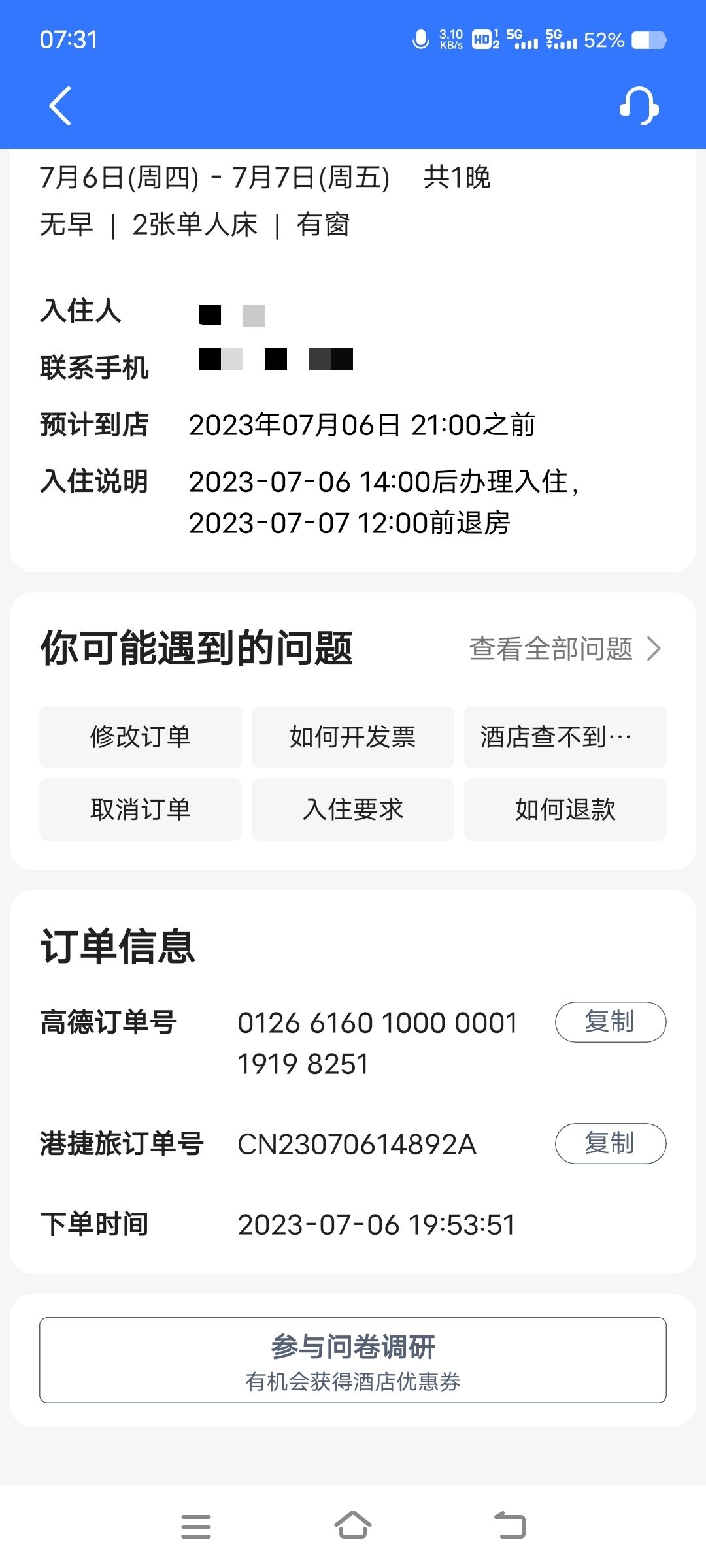Contact customer service via headset icon
Image resolution: width=706 pixels, height=1568 pixels.
click(639, 106)
